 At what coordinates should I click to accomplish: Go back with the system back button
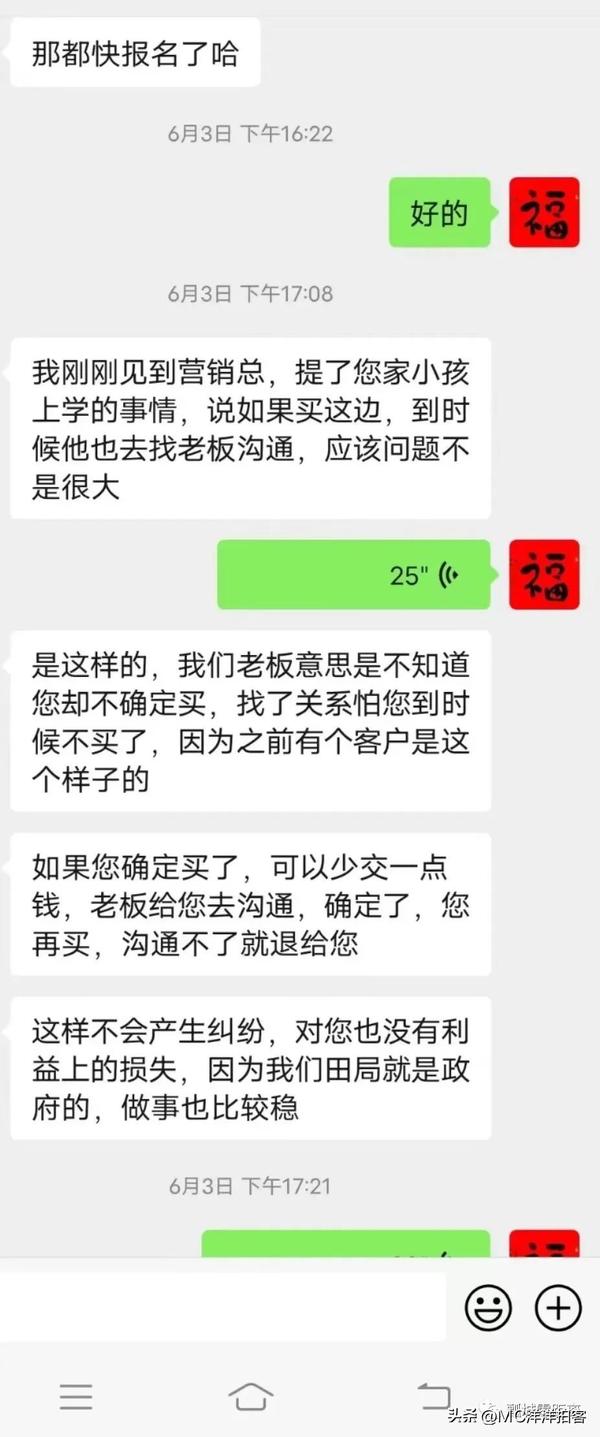434,1396
